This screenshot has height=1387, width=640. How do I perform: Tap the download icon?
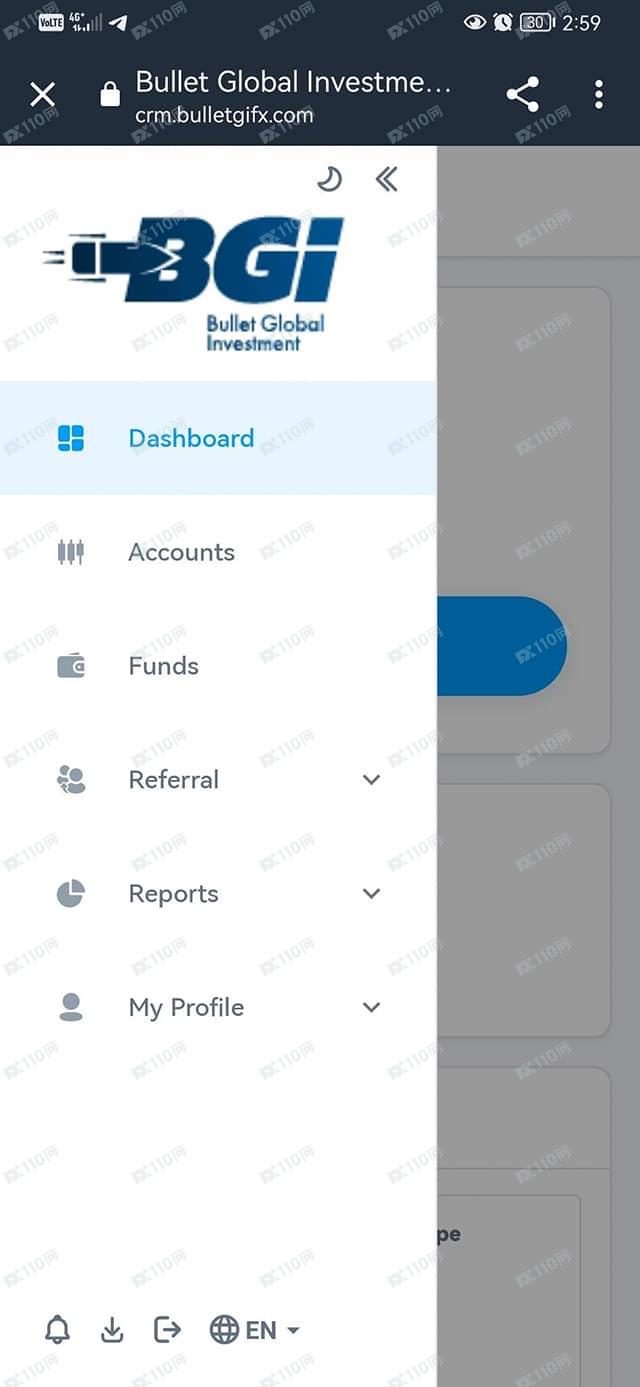[x=112, y=1330]
